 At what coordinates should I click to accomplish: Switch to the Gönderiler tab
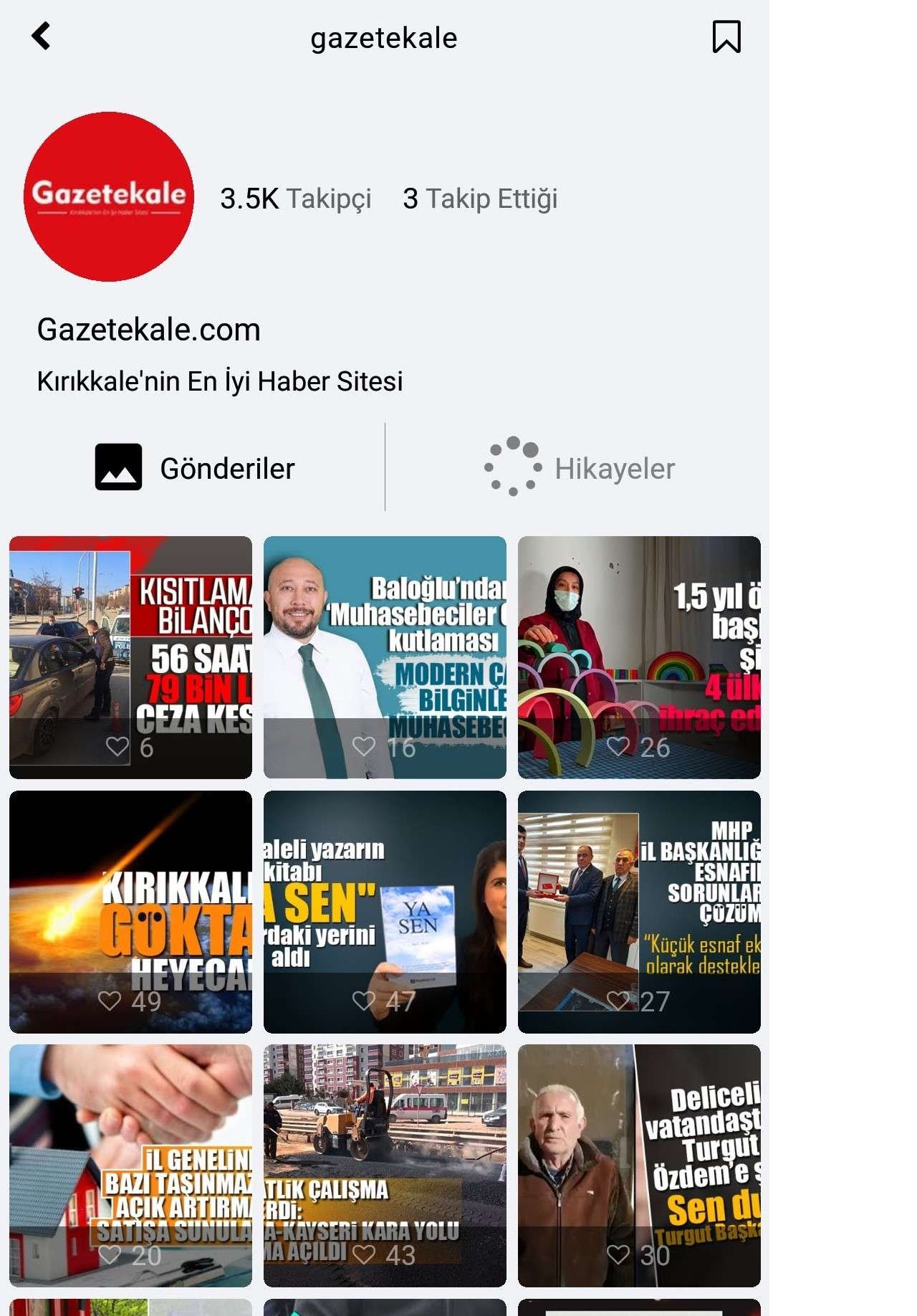[x=195, y=468]
